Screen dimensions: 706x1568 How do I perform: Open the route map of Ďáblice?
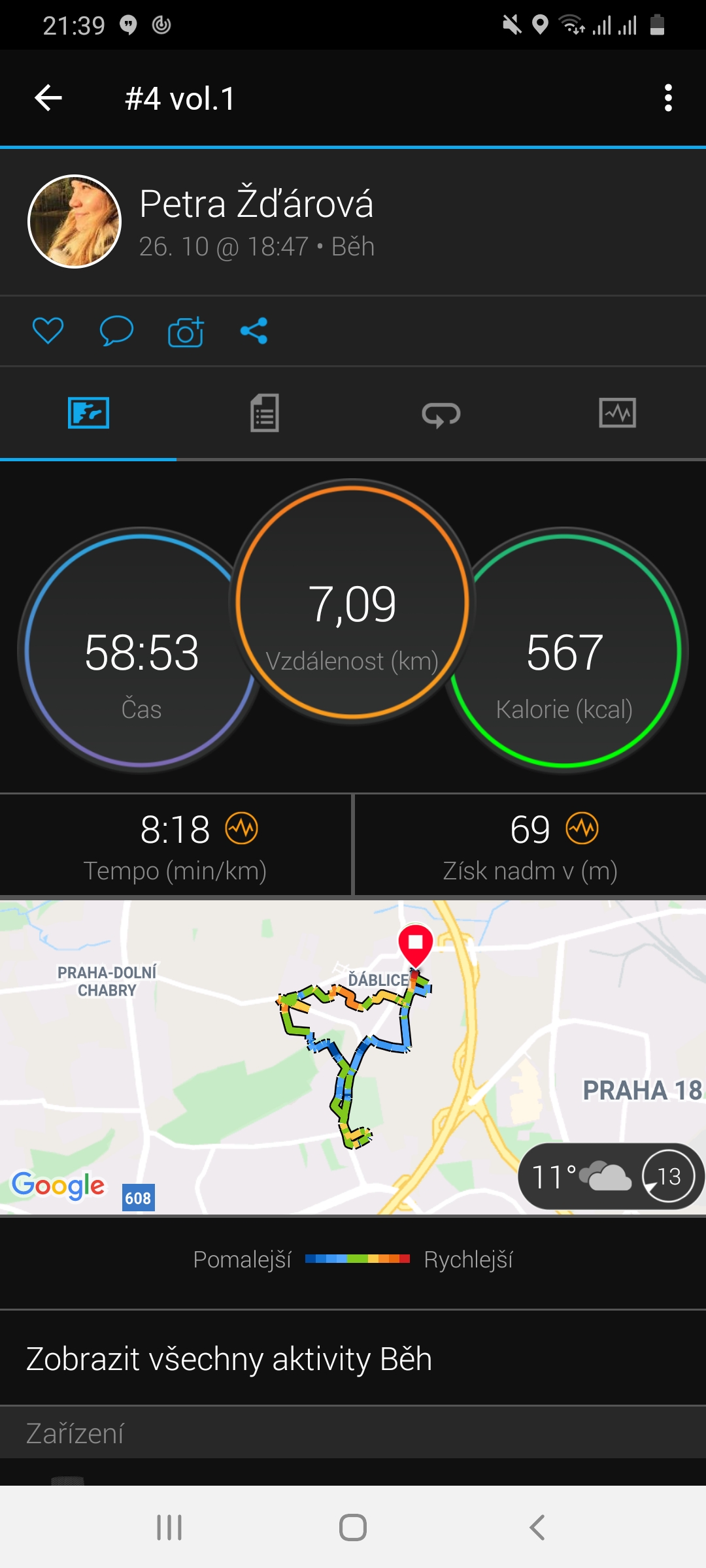(x=353, y=1057)
